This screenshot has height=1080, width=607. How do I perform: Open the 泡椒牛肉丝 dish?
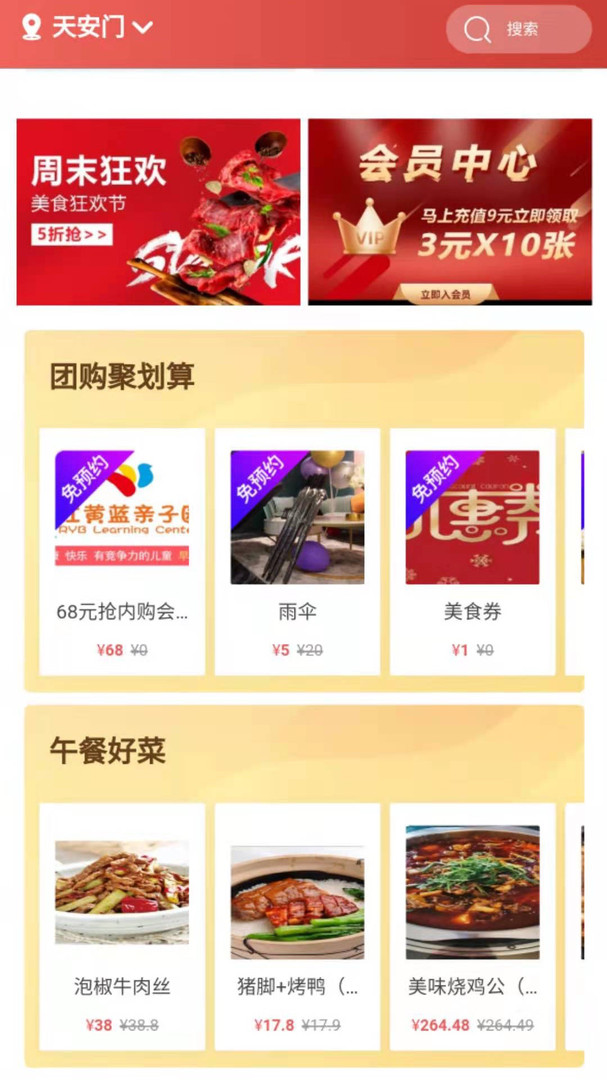122,925
